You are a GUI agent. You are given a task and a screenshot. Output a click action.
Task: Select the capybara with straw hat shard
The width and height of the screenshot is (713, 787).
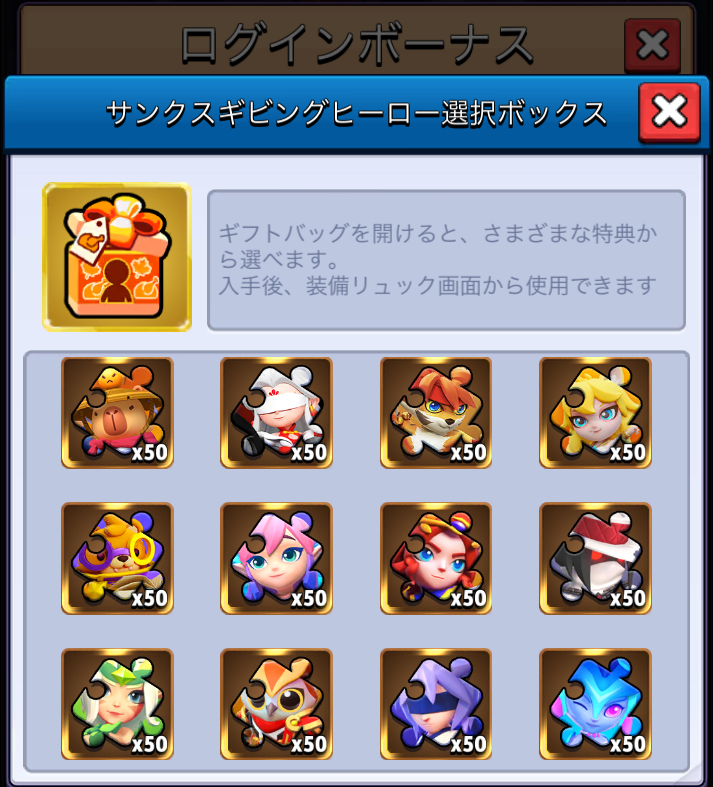pyautogui.click(x=117, y=412)
